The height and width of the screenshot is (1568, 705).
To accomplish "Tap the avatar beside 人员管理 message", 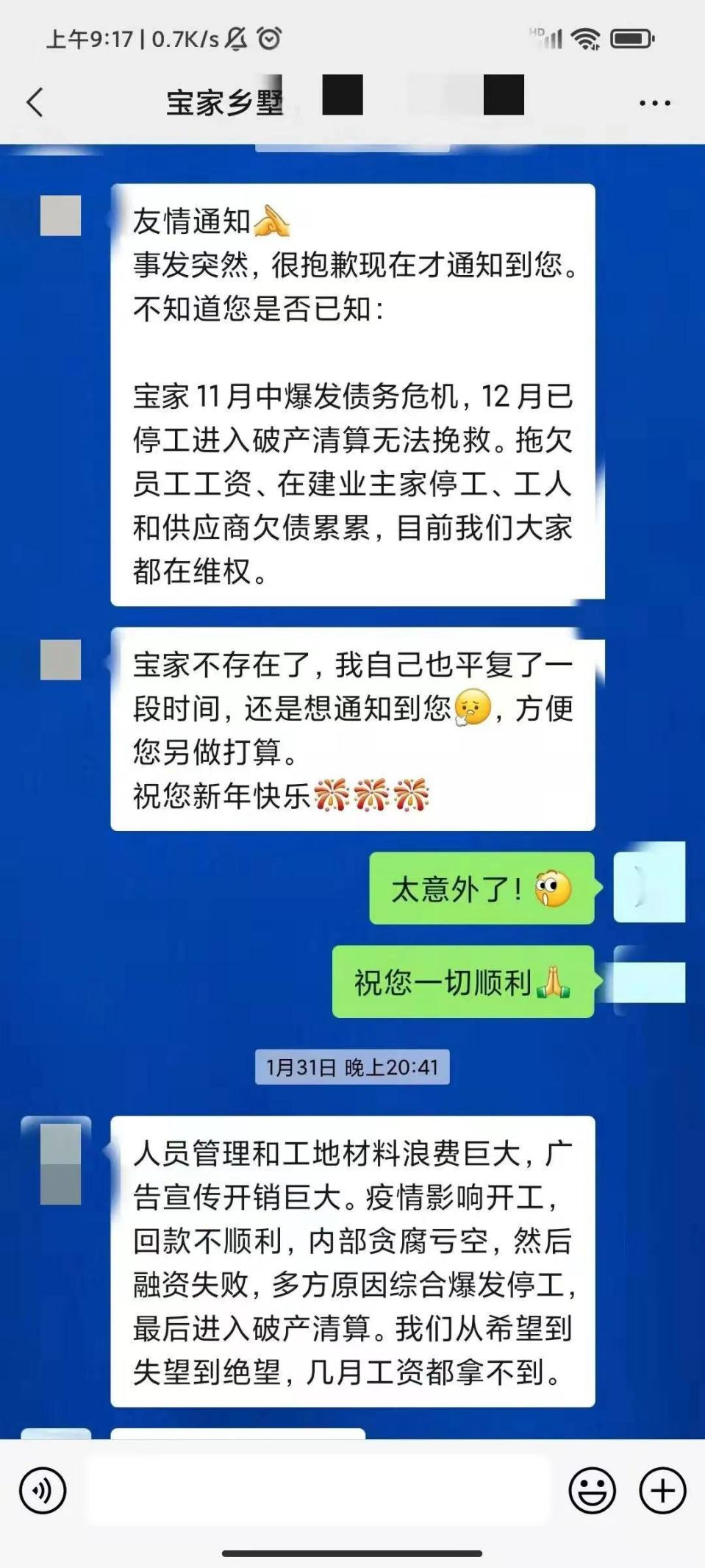I will coord(60,1163).
